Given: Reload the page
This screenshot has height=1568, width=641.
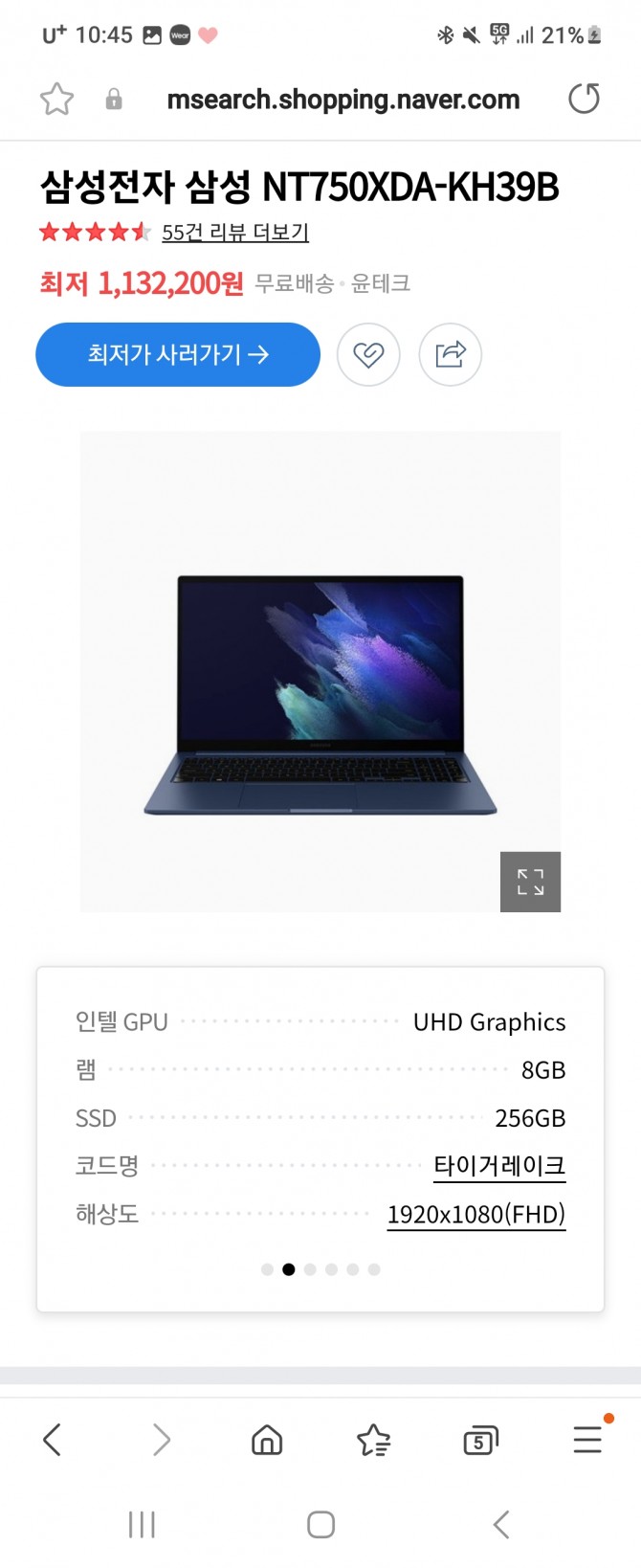Looking at the screenshot, I should [x=584, y=99].
